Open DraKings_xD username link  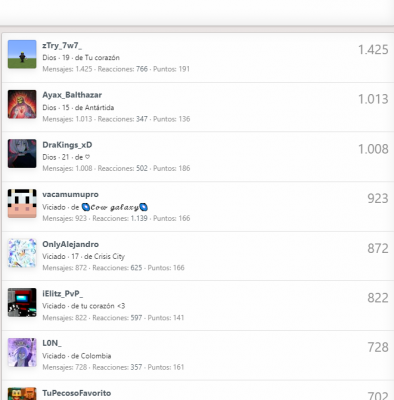67,145
